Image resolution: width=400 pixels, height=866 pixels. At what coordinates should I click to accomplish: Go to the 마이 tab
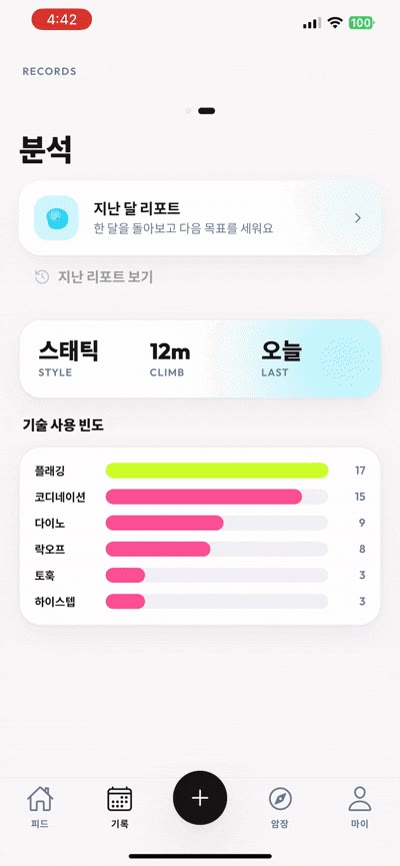pyautogui.click(x=360, y=807)
